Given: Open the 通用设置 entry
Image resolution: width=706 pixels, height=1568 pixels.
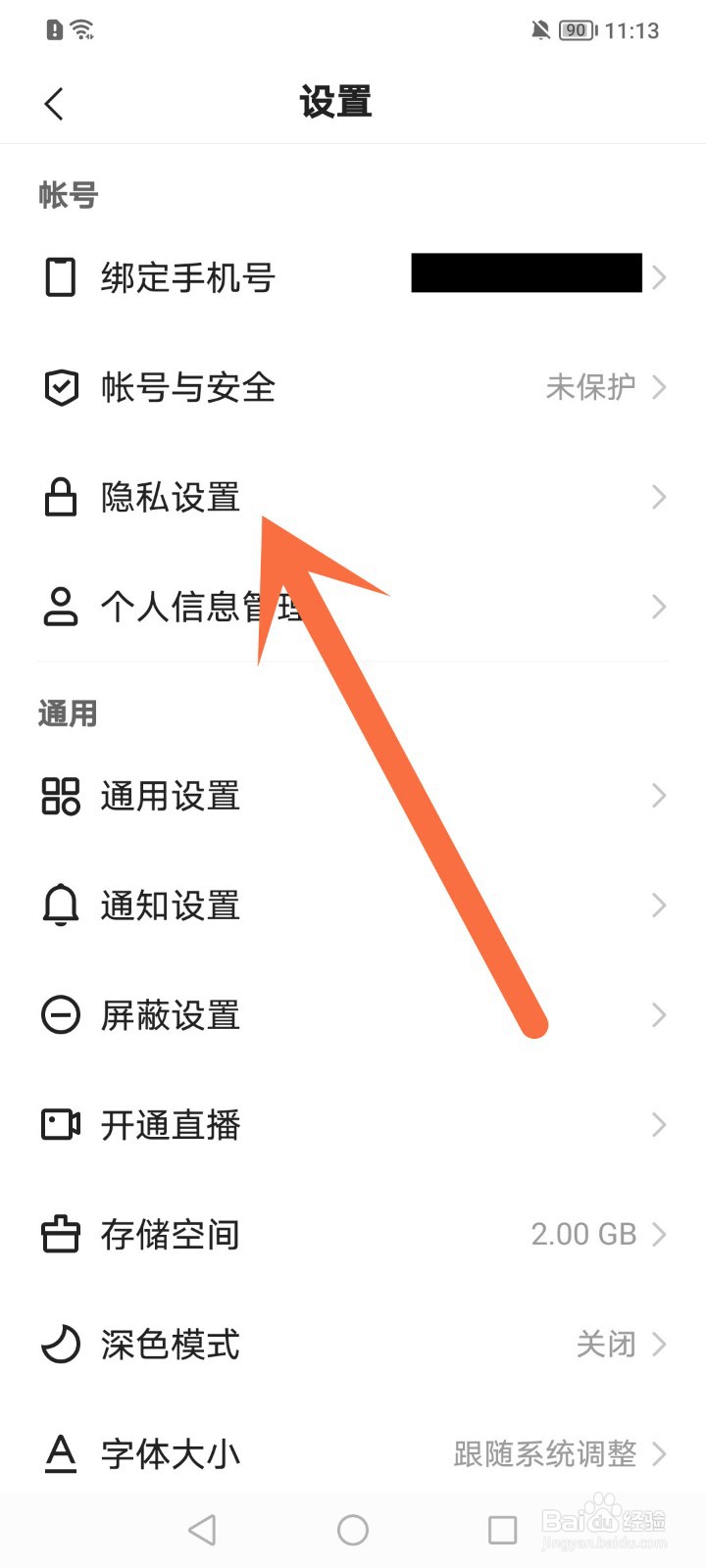Looking at the screenshot, I should (294, 796).
